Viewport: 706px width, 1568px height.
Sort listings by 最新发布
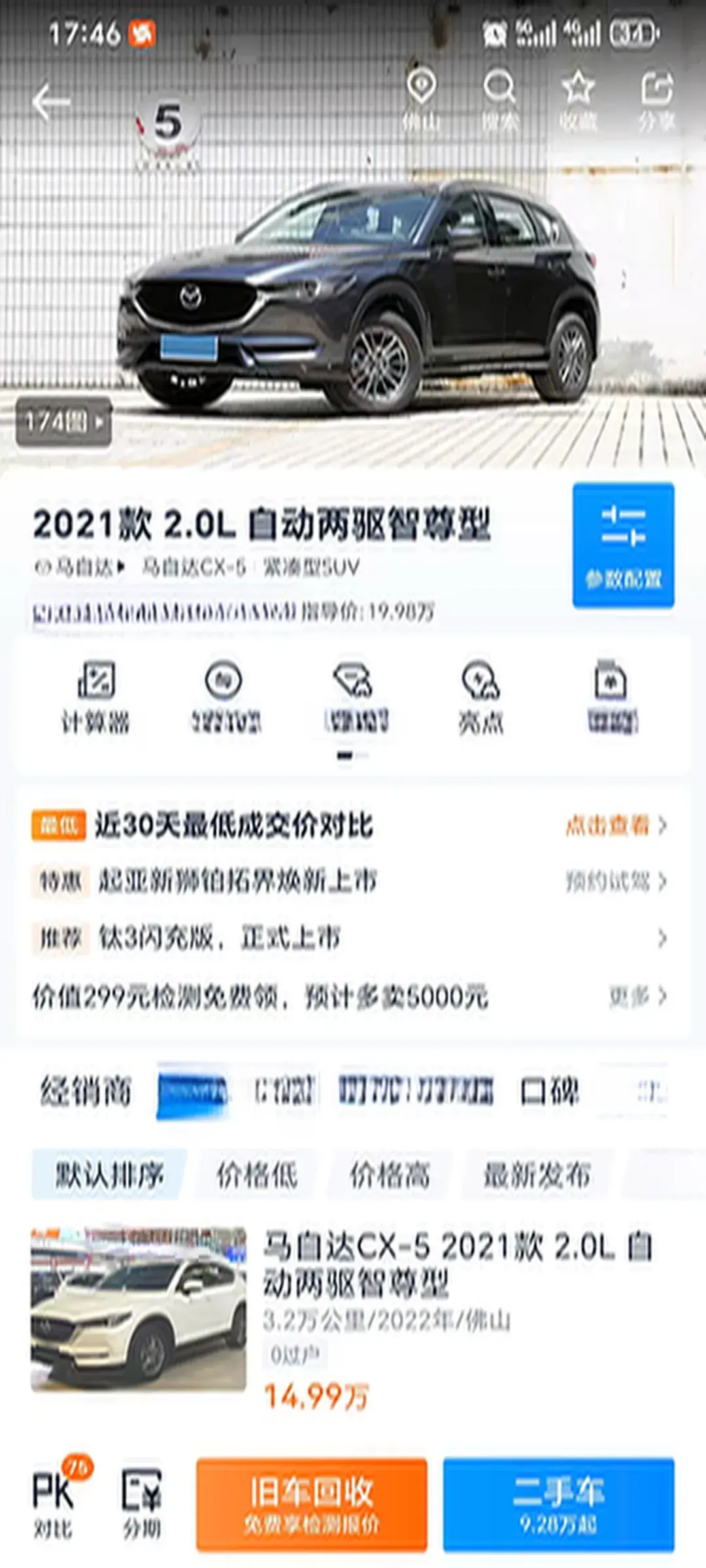point(537,1175)
